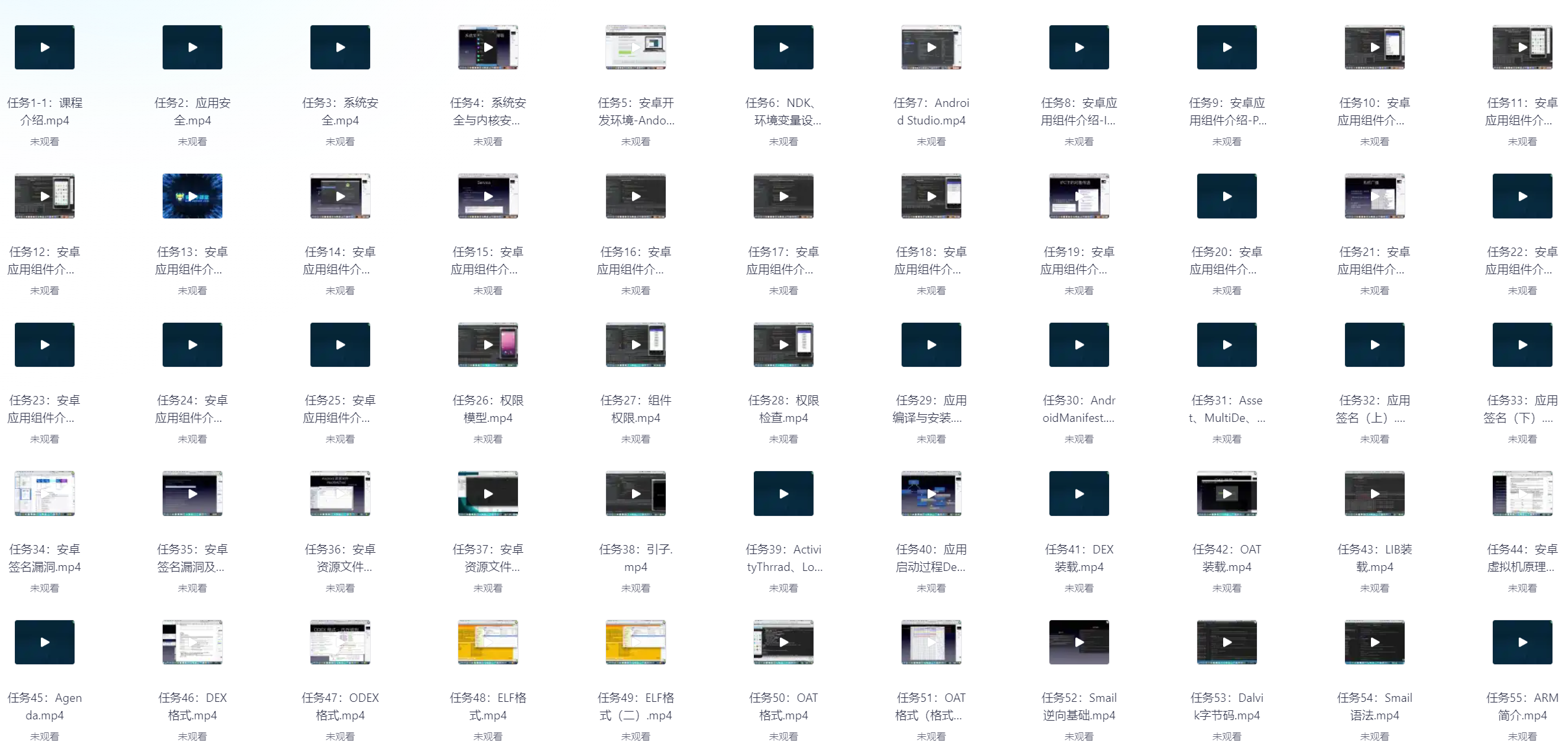Select 任务32：应用签名（上）video

(x=1374, y=345)
